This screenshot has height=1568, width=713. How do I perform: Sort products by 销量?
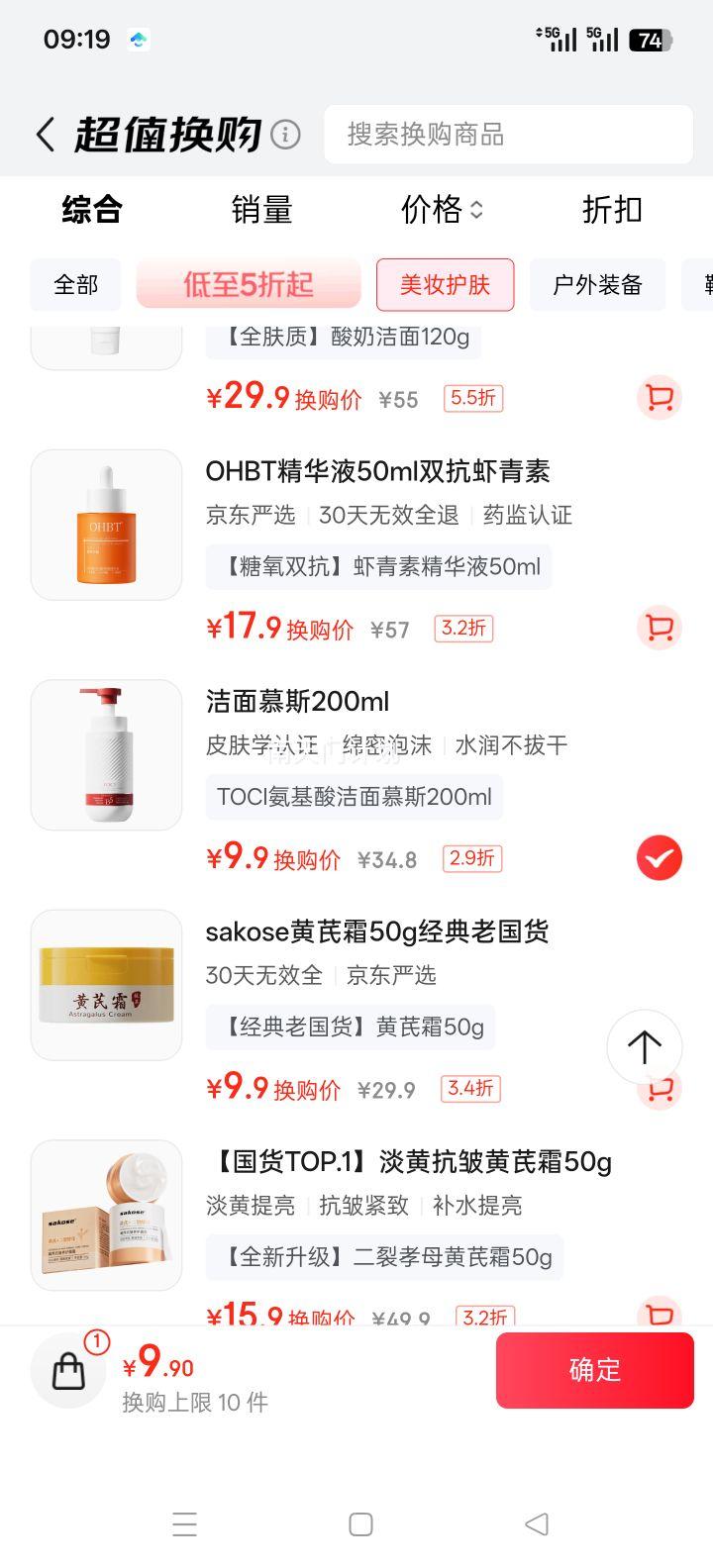tap(261, 210)
